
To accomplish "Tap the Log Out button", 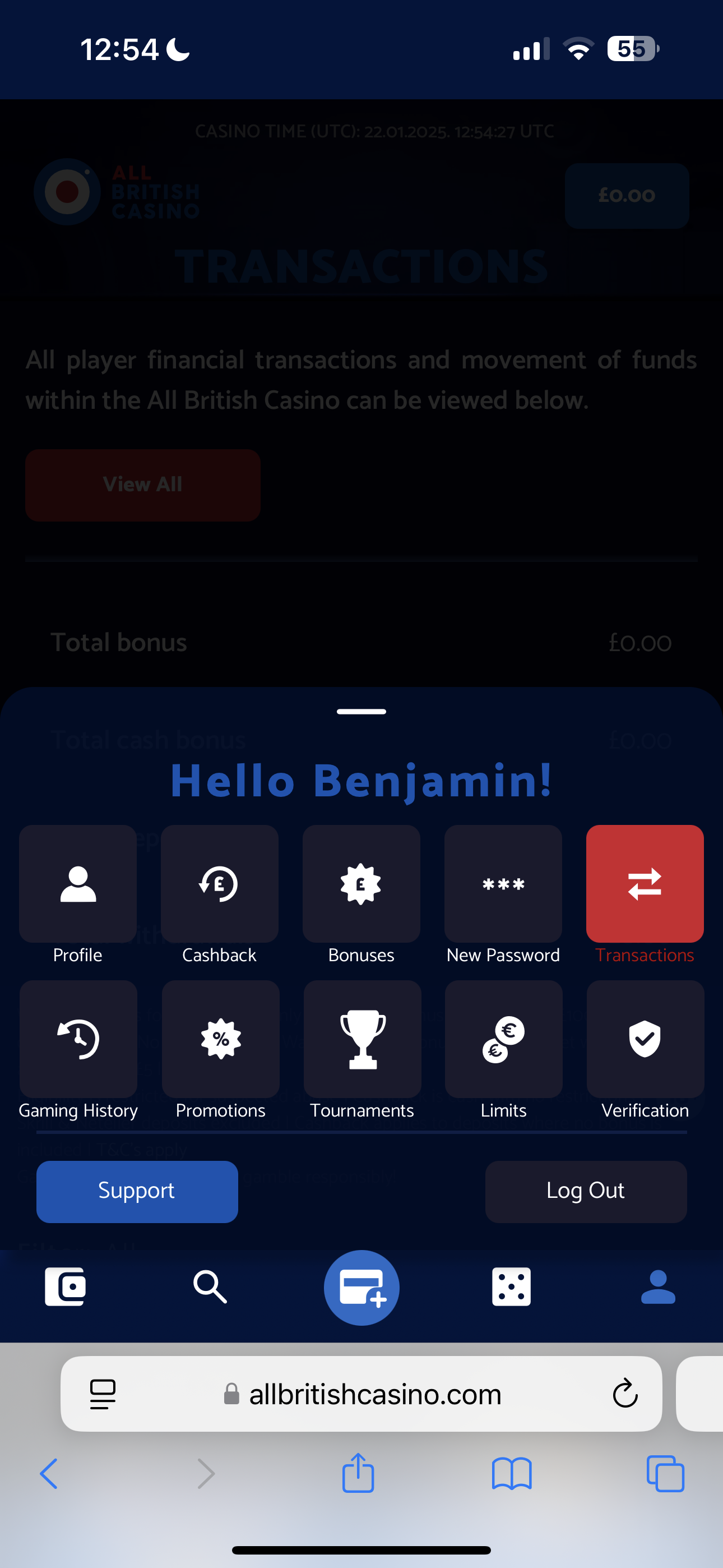I will 586,1191.
